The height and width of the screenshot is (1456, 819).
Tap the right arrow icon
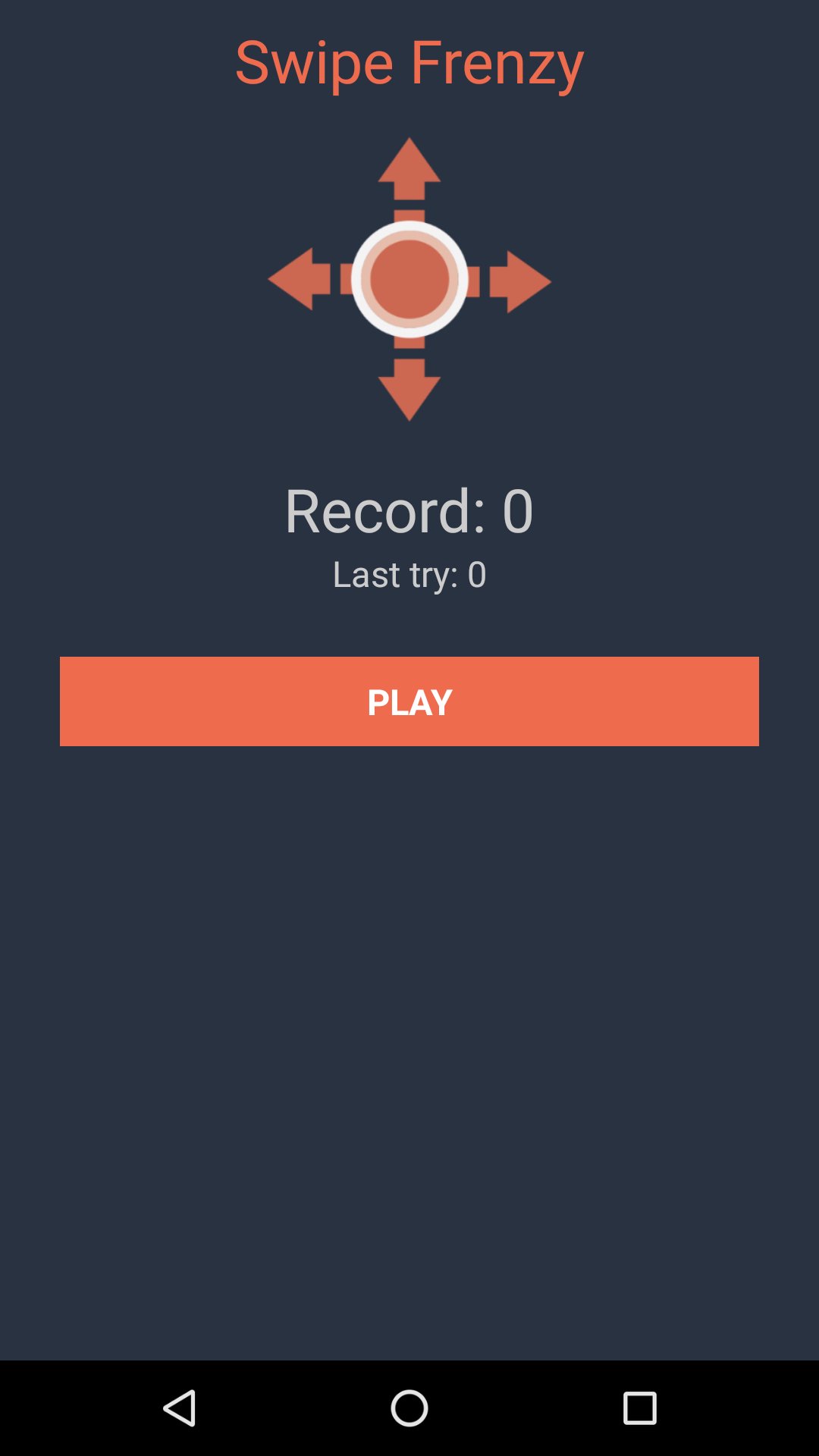tap(518, 278)
